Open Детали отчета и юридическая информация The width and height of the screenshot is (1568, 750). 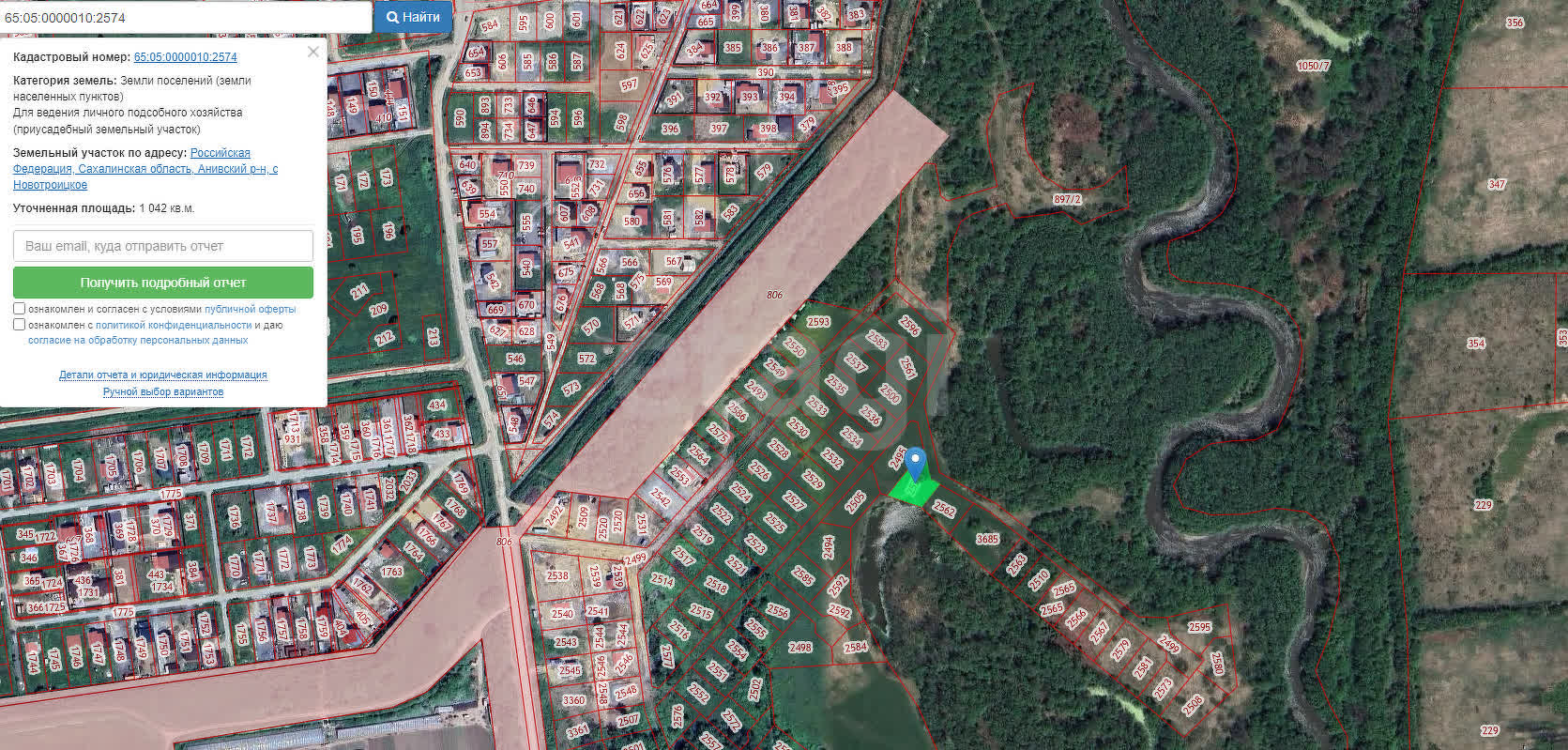click(163, 375)
